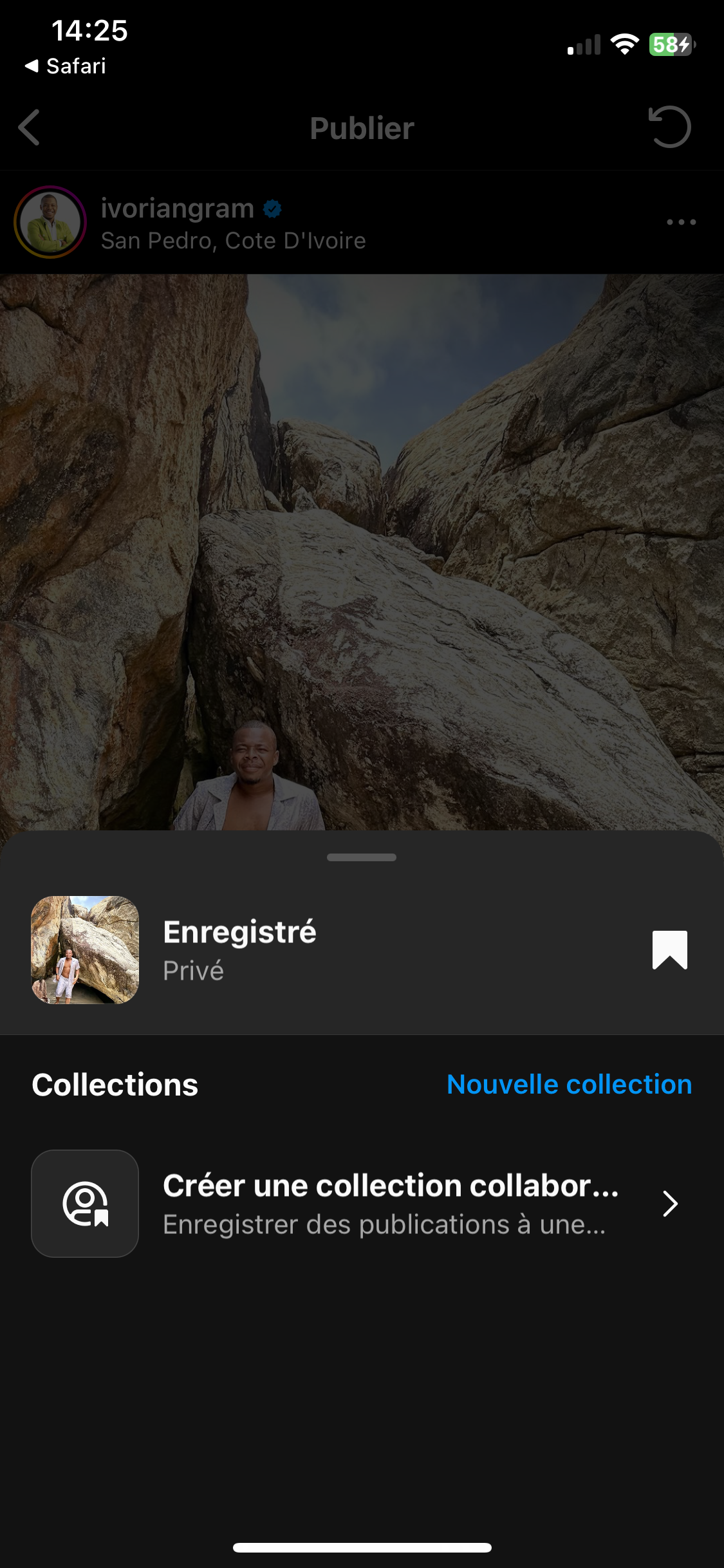Image resolution: width=724 pixels, height=1568 pixels.
Task: Open ivoriangram's profile picture
Action: pos(50,222)
